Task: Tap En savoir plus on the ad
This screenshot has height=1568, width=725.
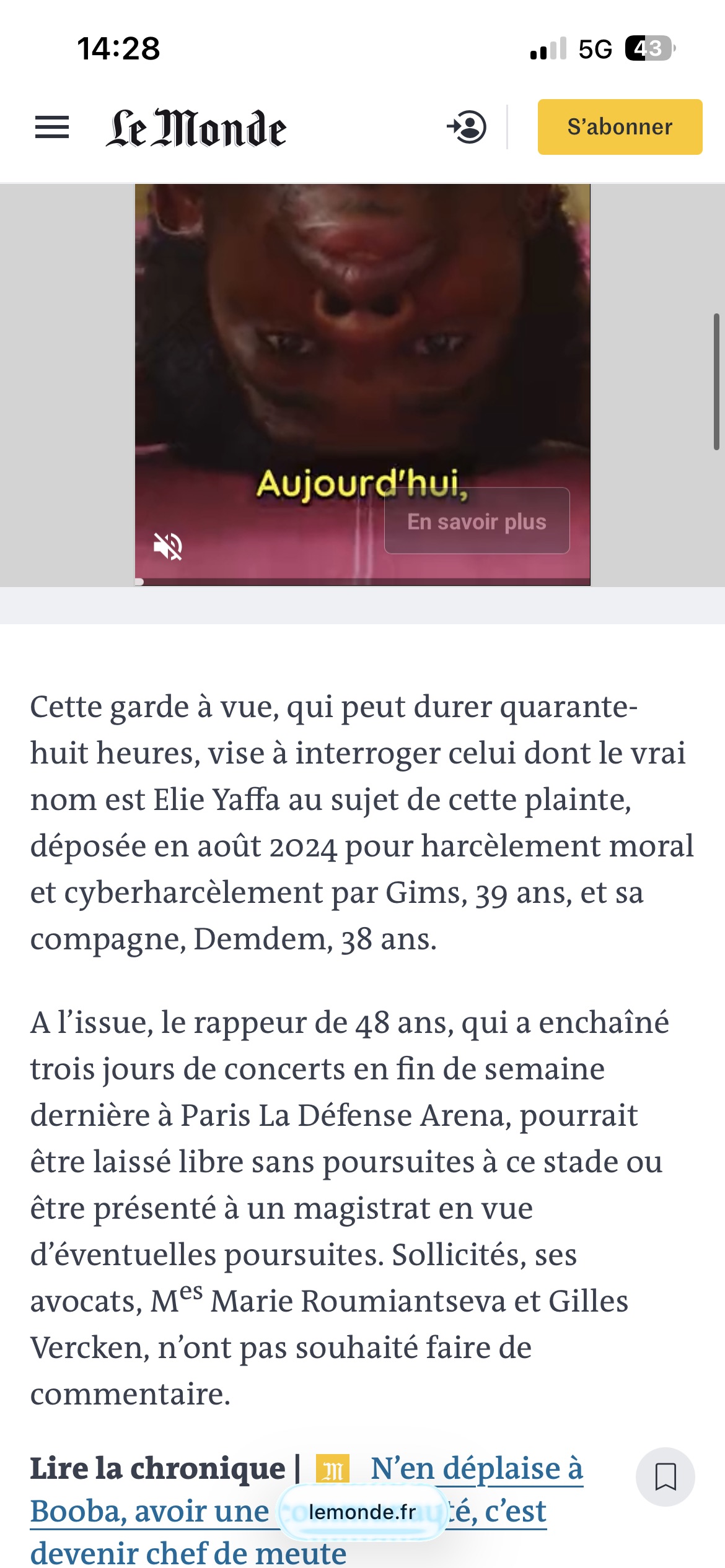Action: pyautogui.click(x=477, y=521)
